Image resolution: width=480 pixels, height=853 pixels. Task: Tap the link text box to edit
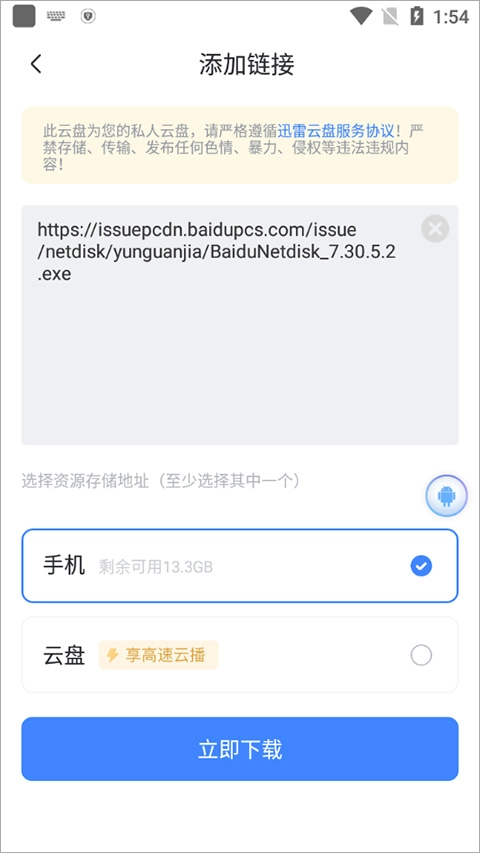click(x=239, y=325)
